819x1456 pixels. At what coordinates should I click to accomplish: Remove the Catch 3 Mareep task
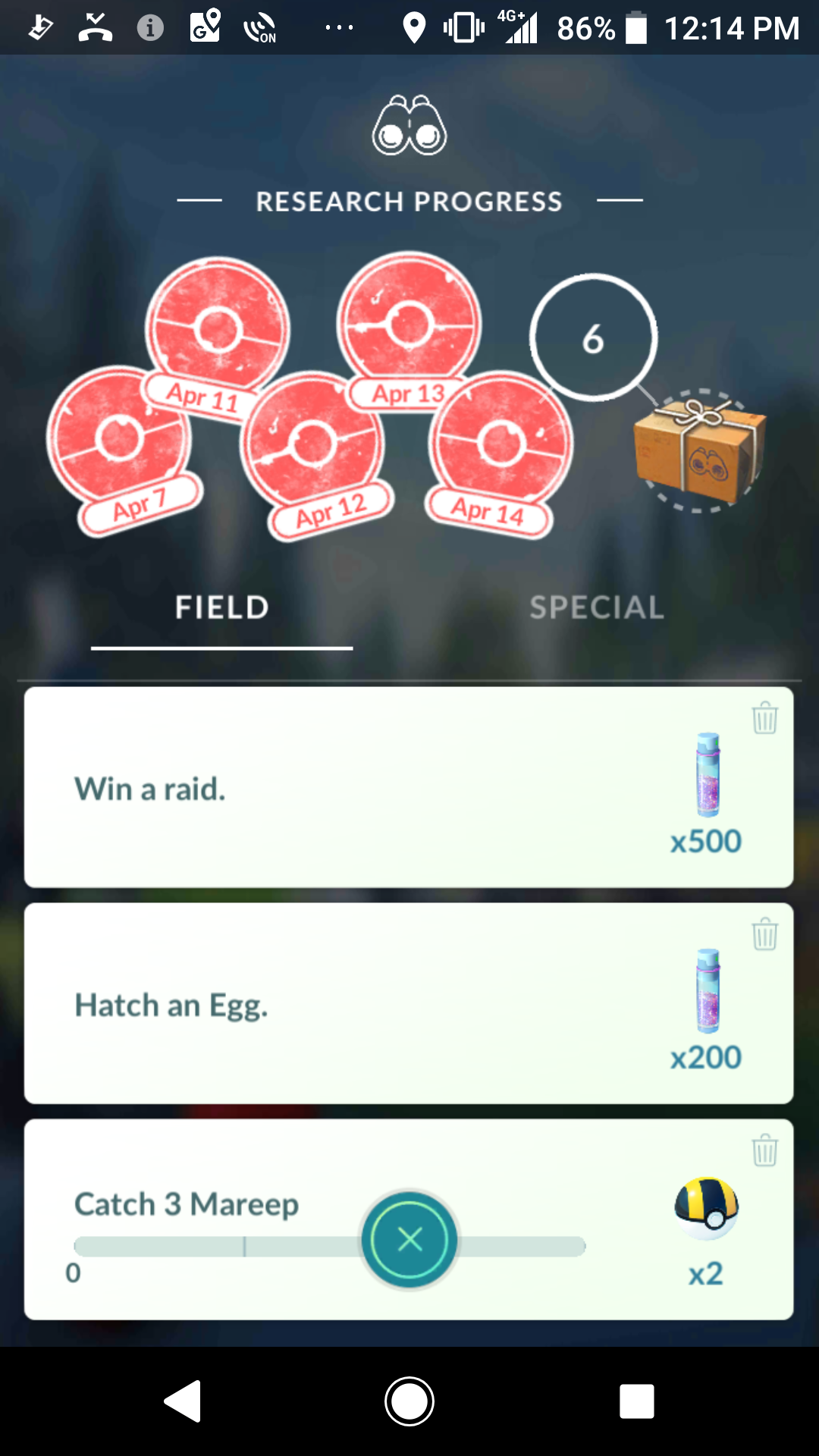coord(765,1150)
